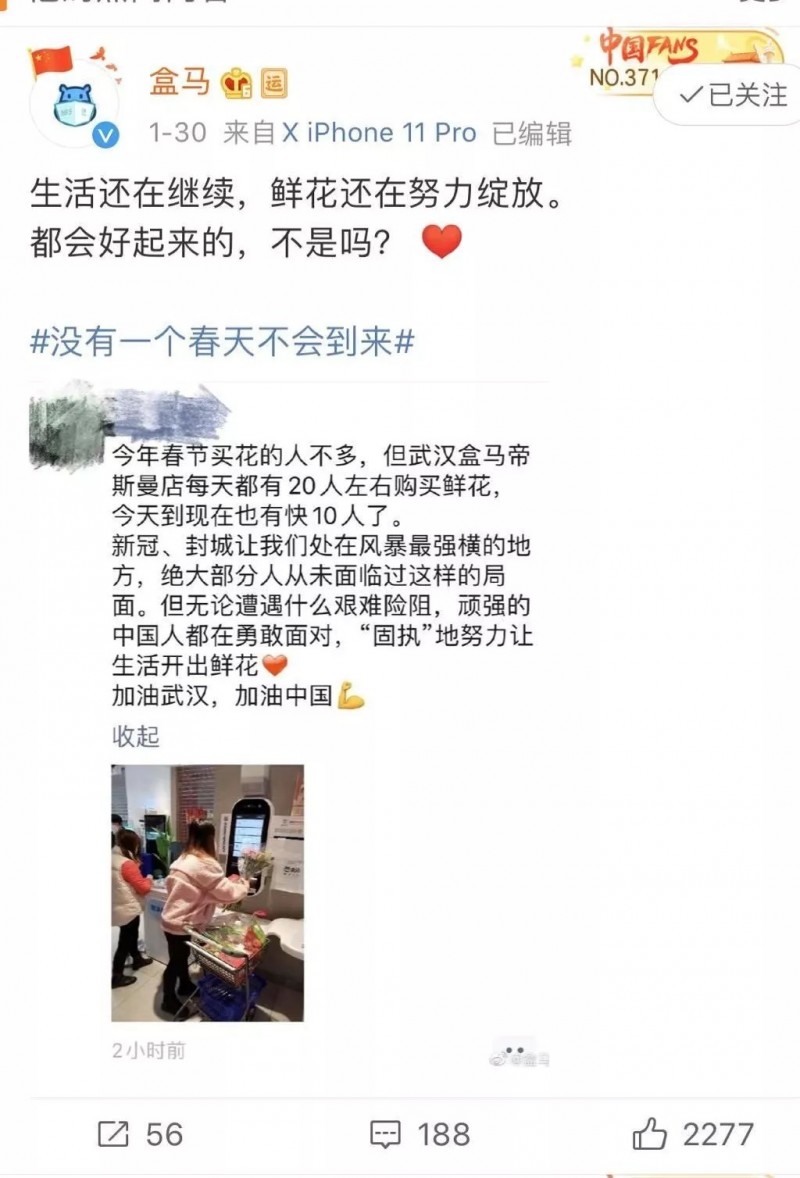Repost this Weibo post
This screenshot has width=800, height=1178.
(140, 1133)
